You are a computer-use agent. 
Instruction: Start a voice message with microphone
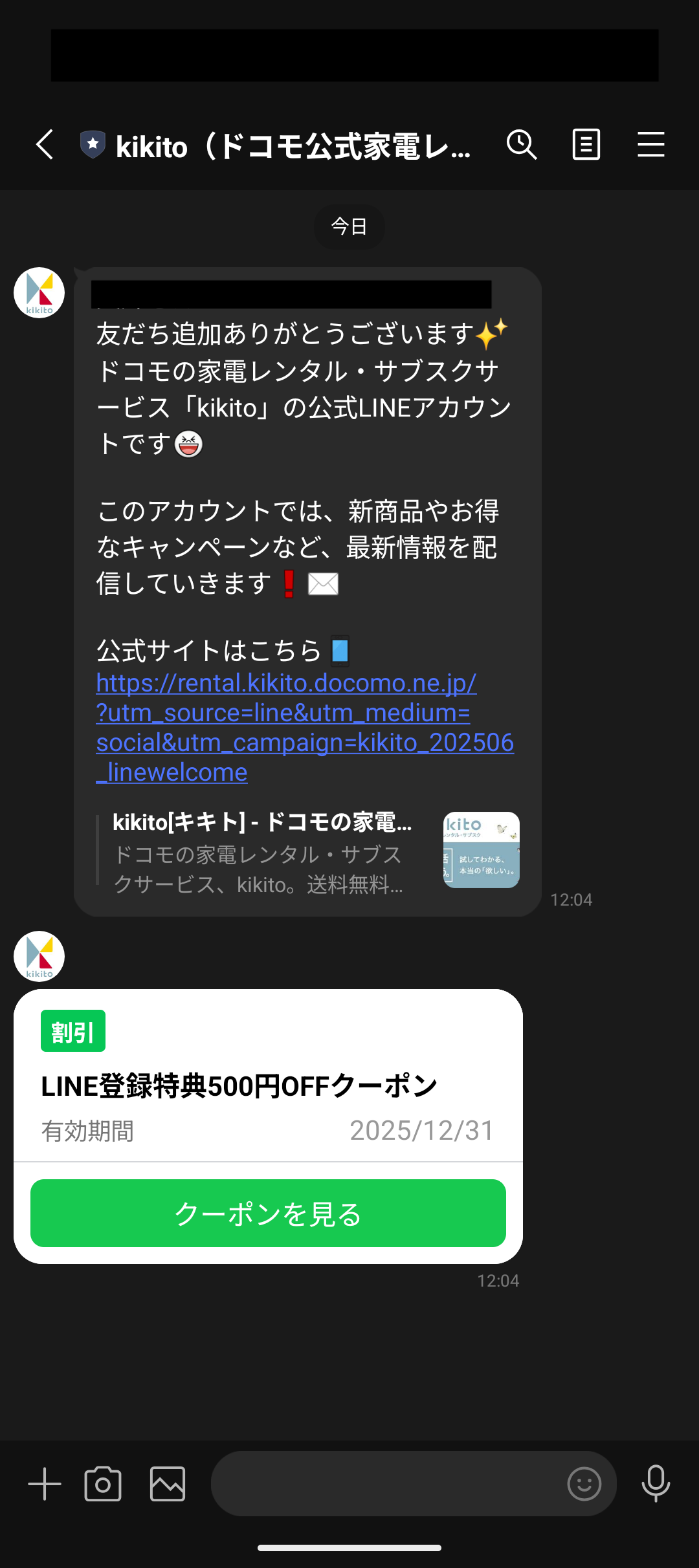pos(656,1483)
